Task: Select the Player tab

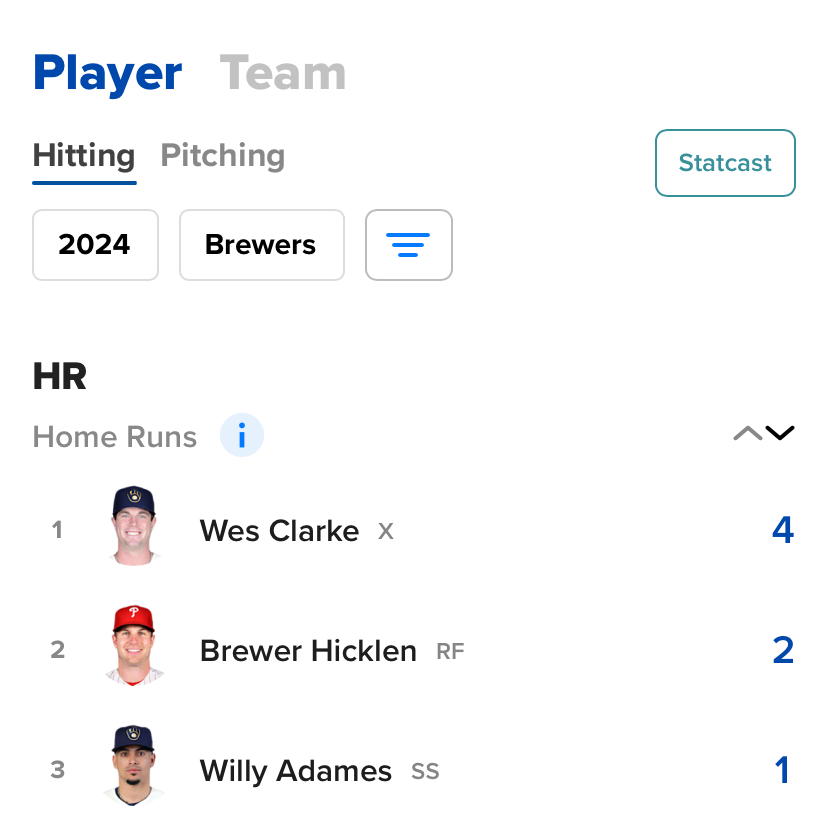Action: (x=107, y=74)
